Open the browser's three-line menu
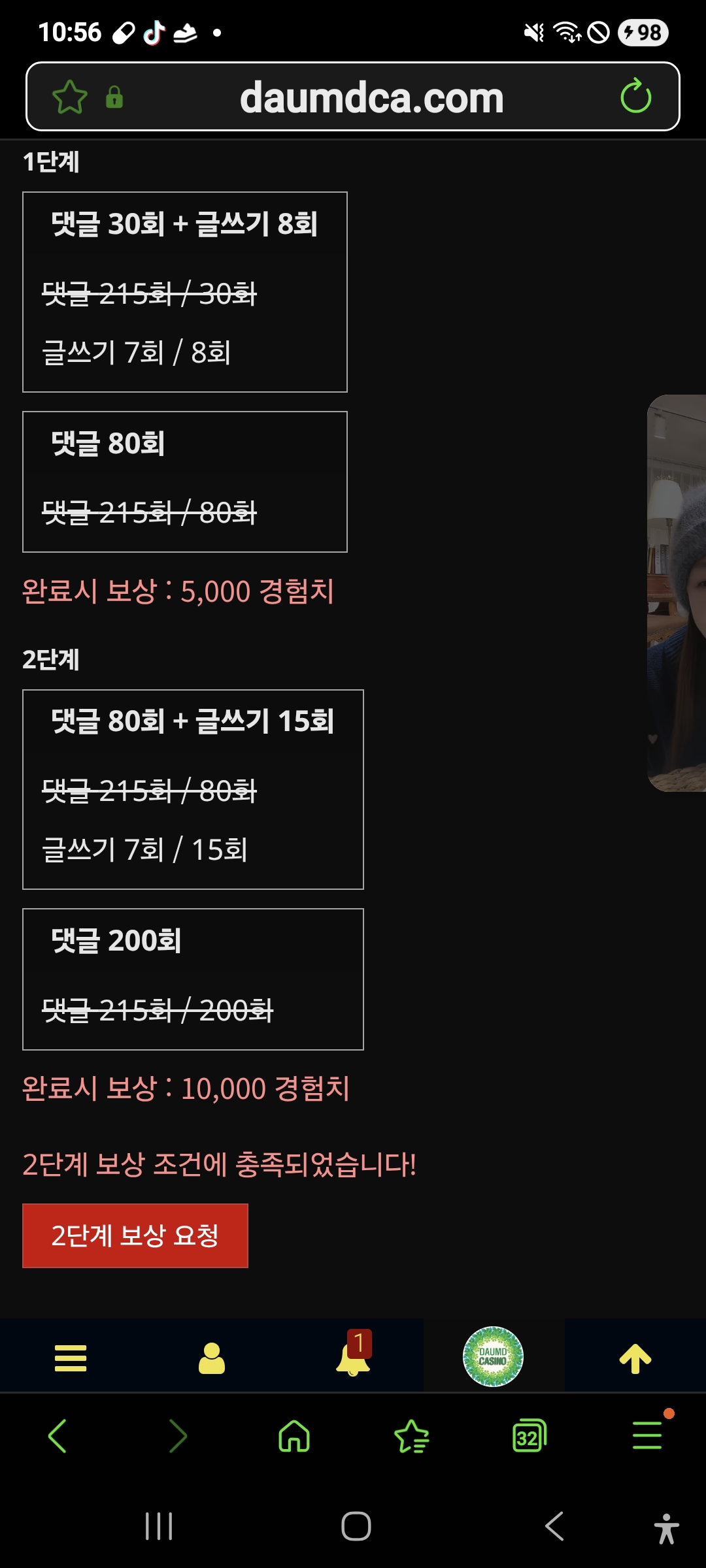 pyautogui.click(x=647, y=1435)
